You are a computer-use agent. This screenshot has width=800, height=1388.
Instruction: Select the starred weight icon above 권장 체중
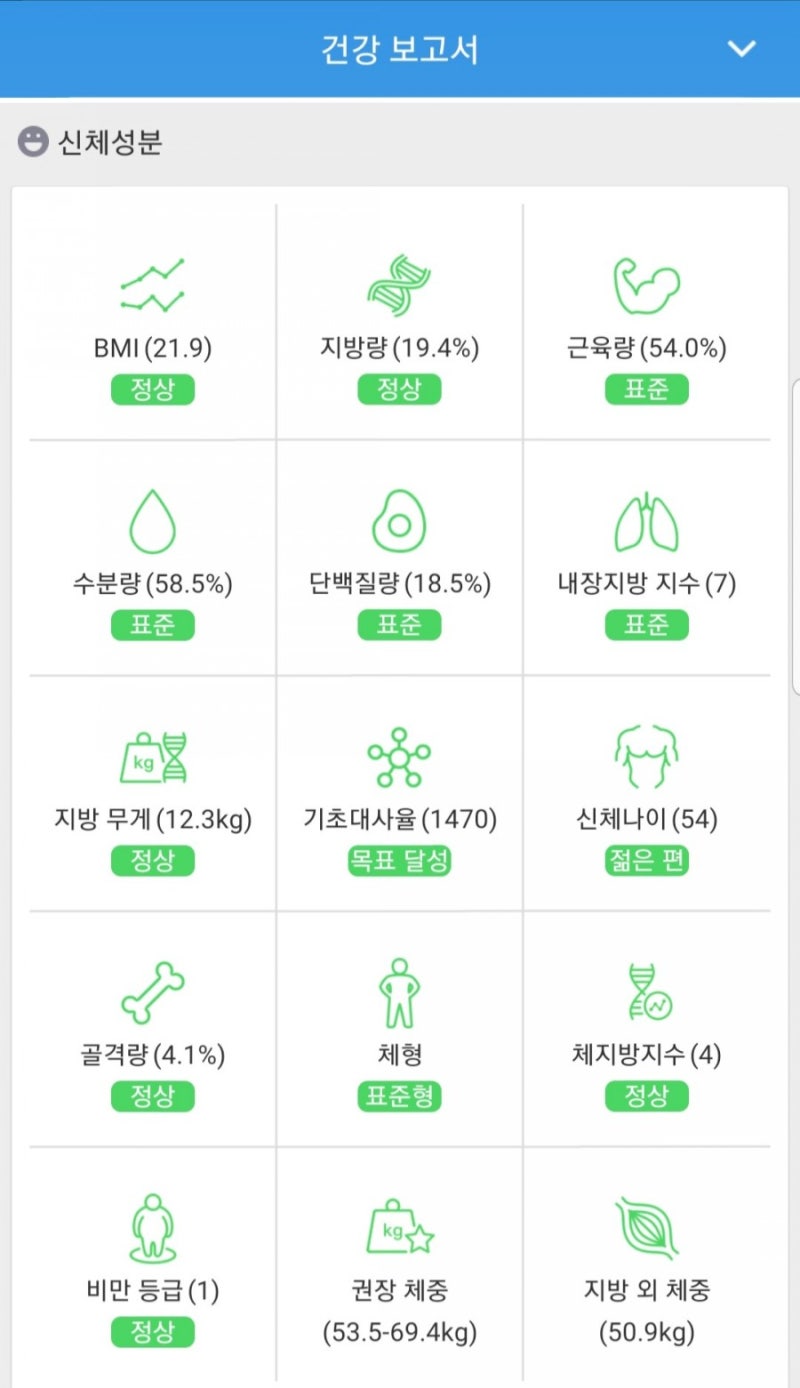[x=399, y=1228]
